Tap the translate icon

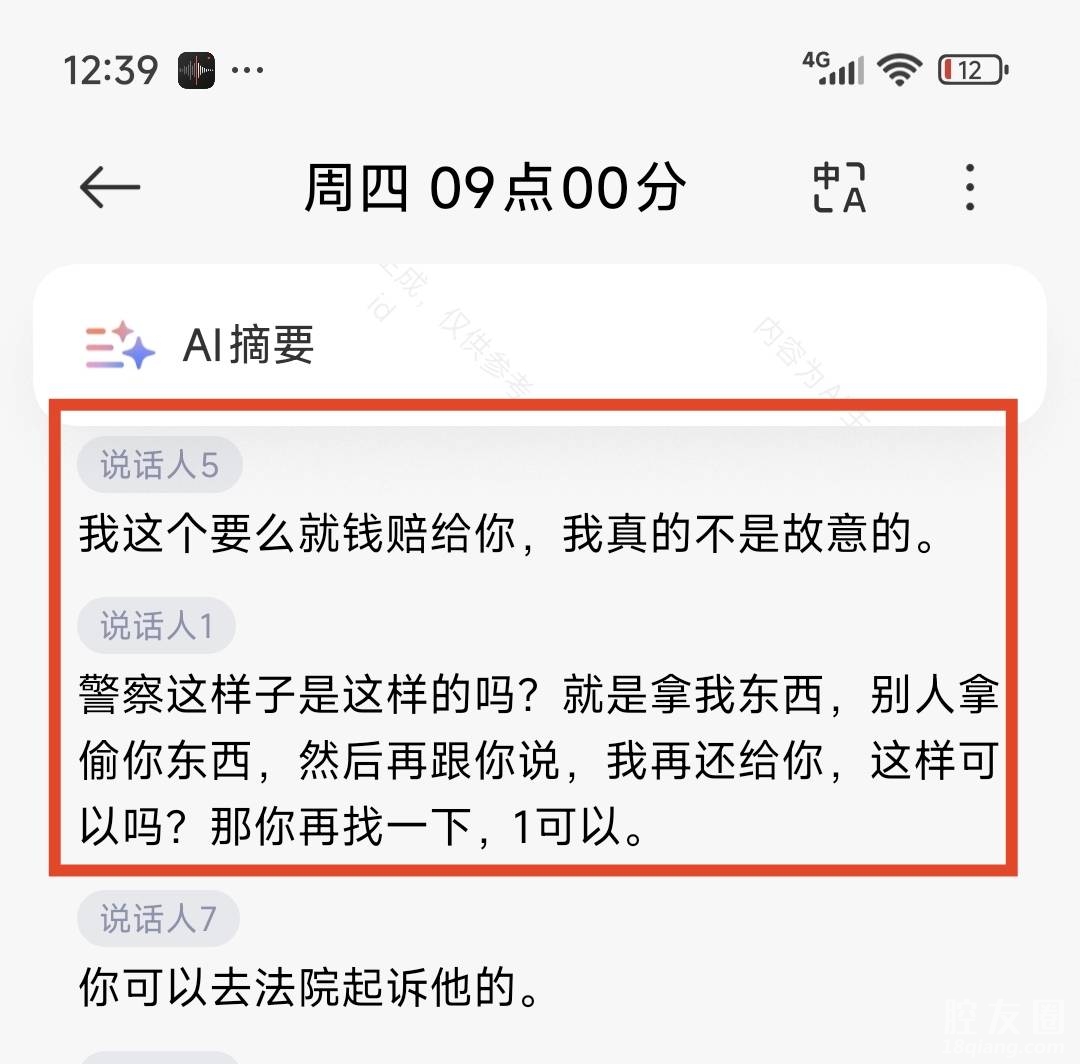tap(838, 187)
